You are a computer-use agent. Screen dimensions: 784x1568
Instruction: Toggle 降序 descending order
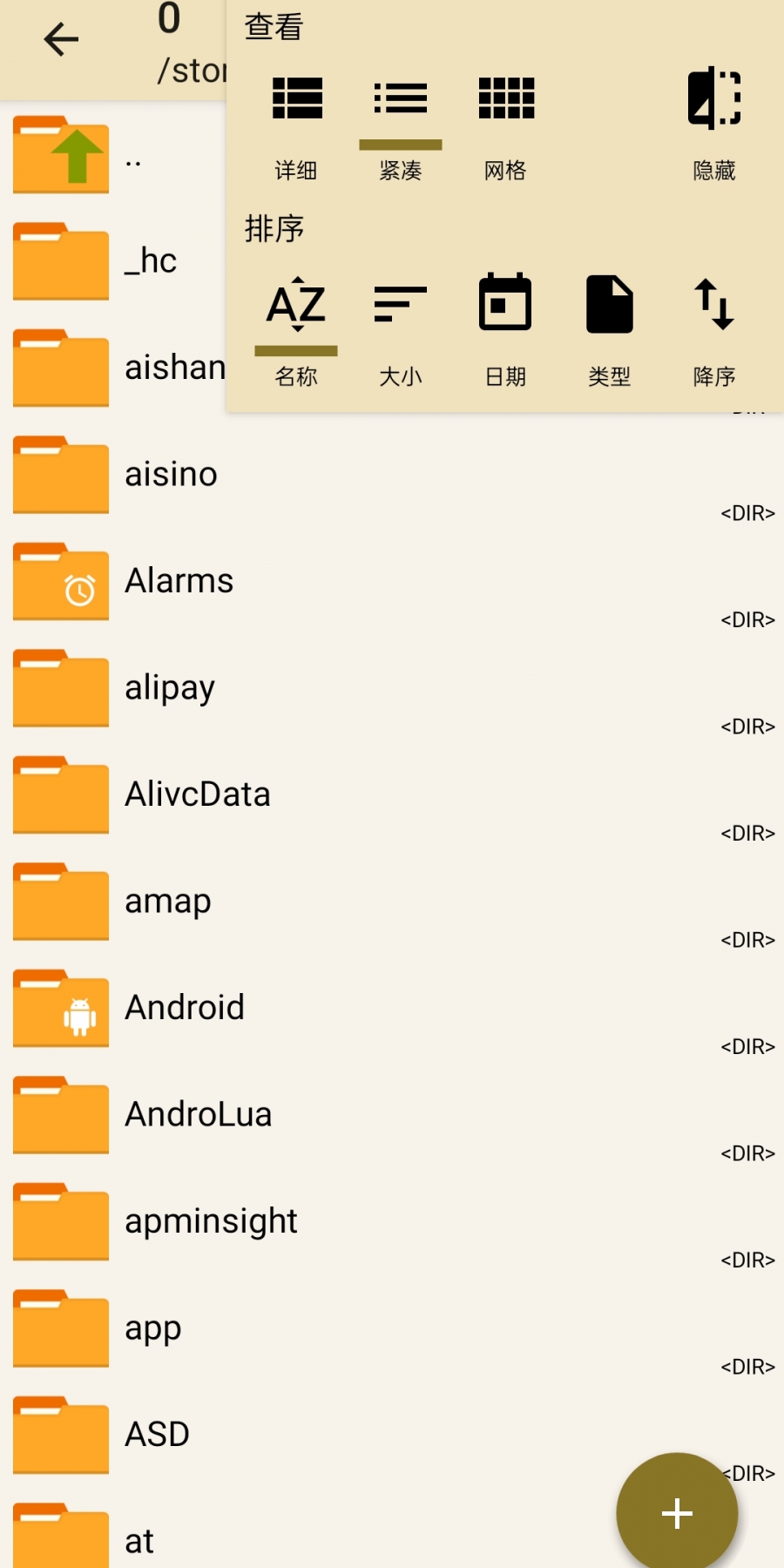[714, 328]
